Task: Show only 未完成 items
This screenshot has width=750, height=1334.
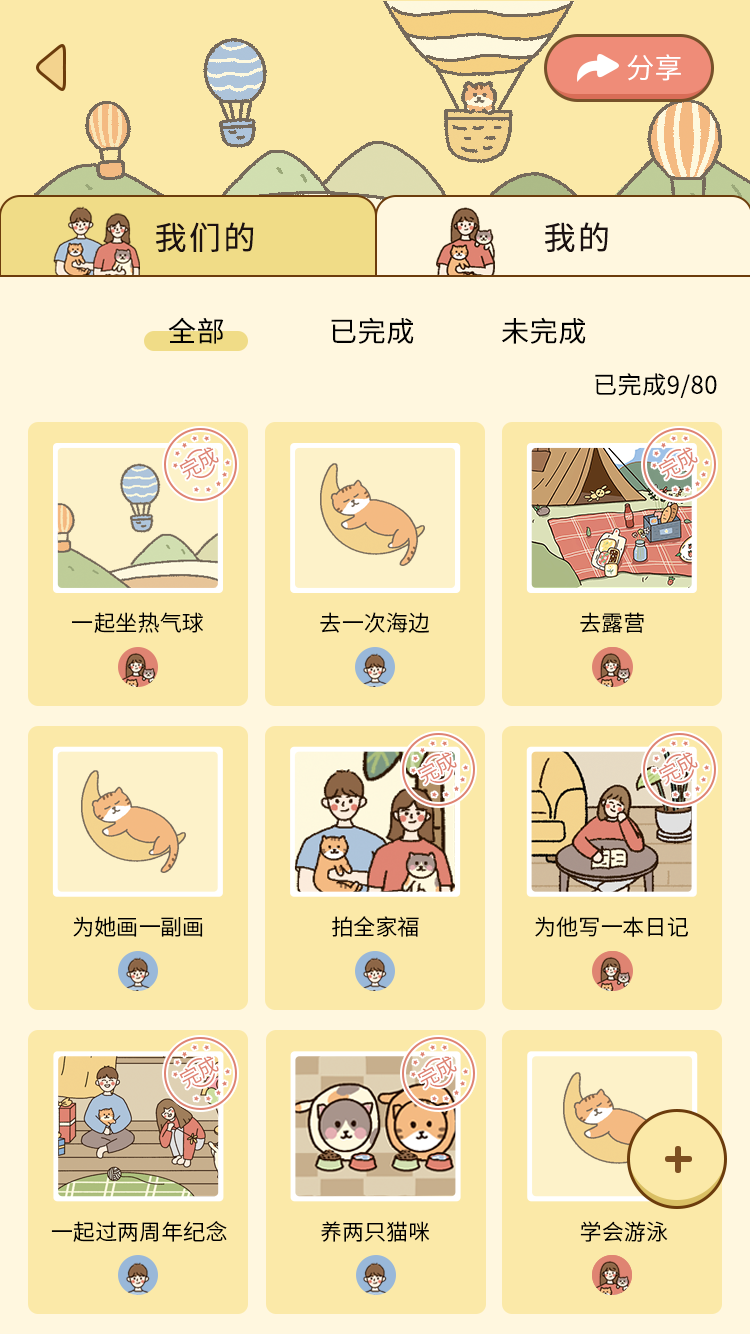Action: click(x=543, y=332)
